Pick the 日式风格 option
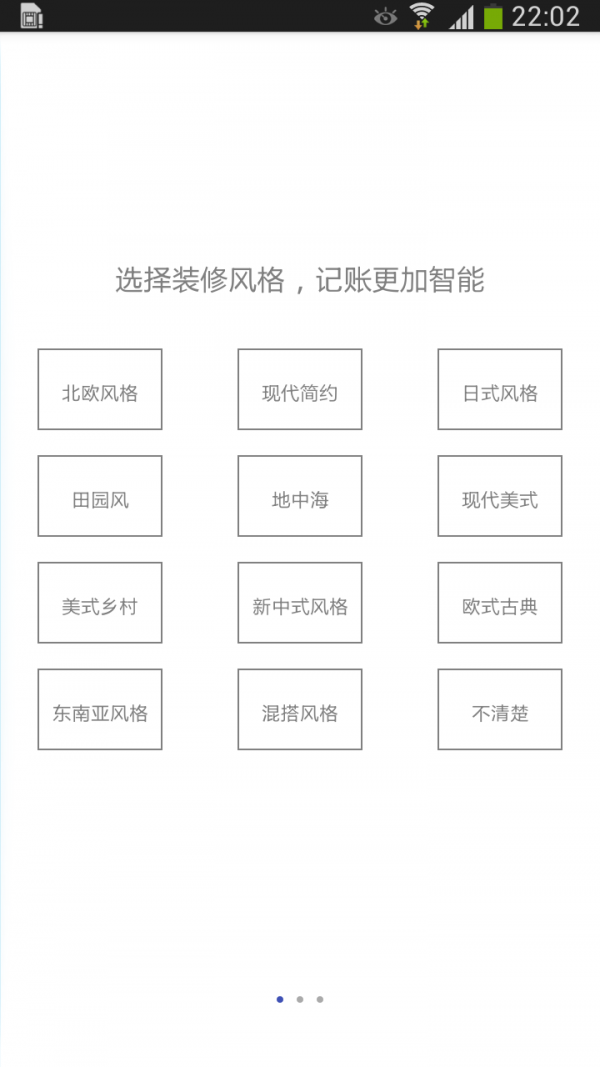The height and width of the screenshot is (1067, 600). click(500, 390)
